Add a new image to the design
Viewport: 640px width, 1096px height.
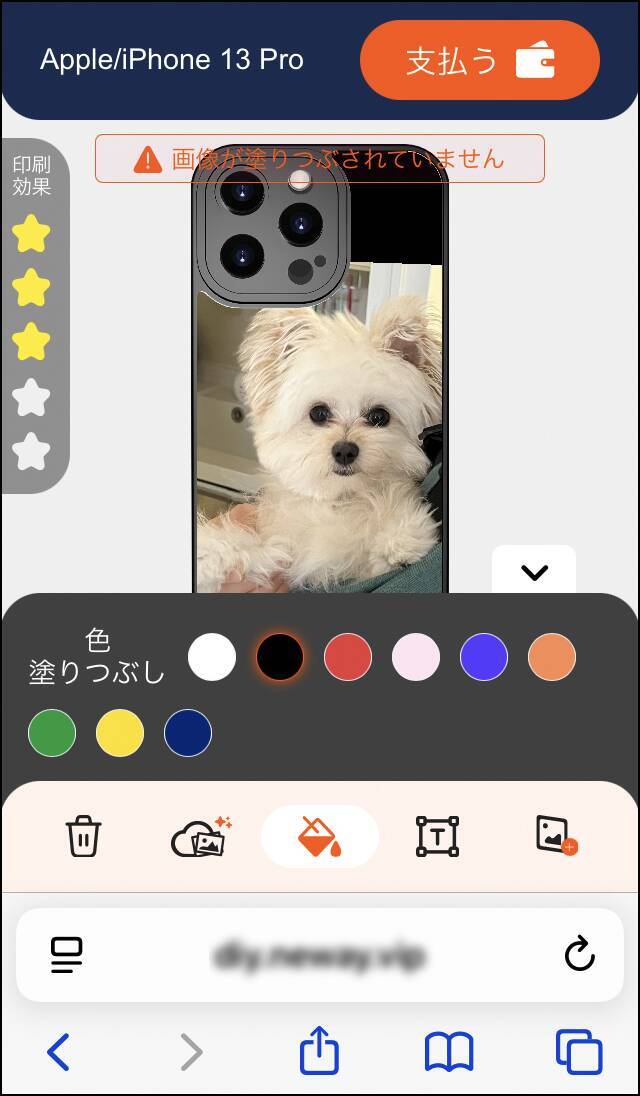pos(556,836)
